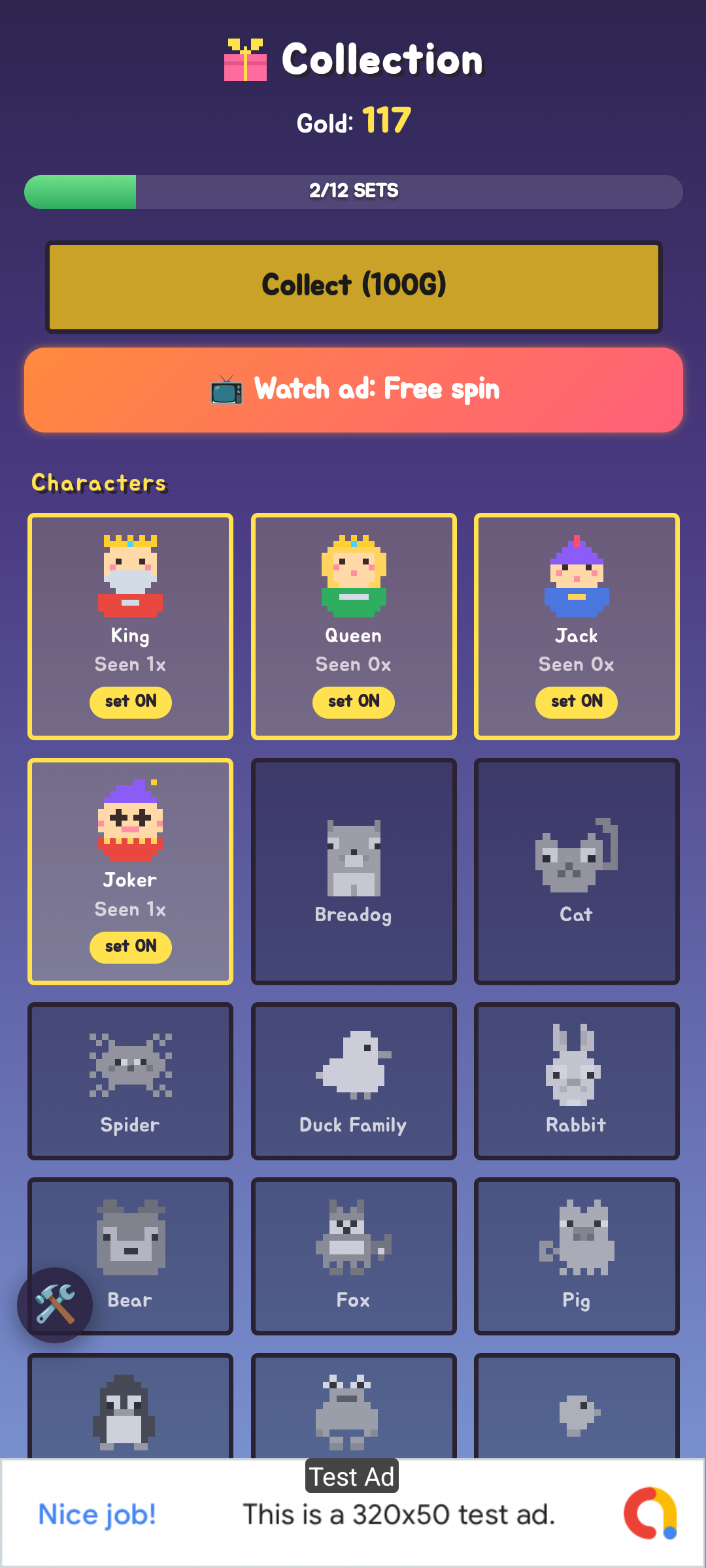Open the Breadog character card
The image size is (706, 1568).
coord(354,872)
